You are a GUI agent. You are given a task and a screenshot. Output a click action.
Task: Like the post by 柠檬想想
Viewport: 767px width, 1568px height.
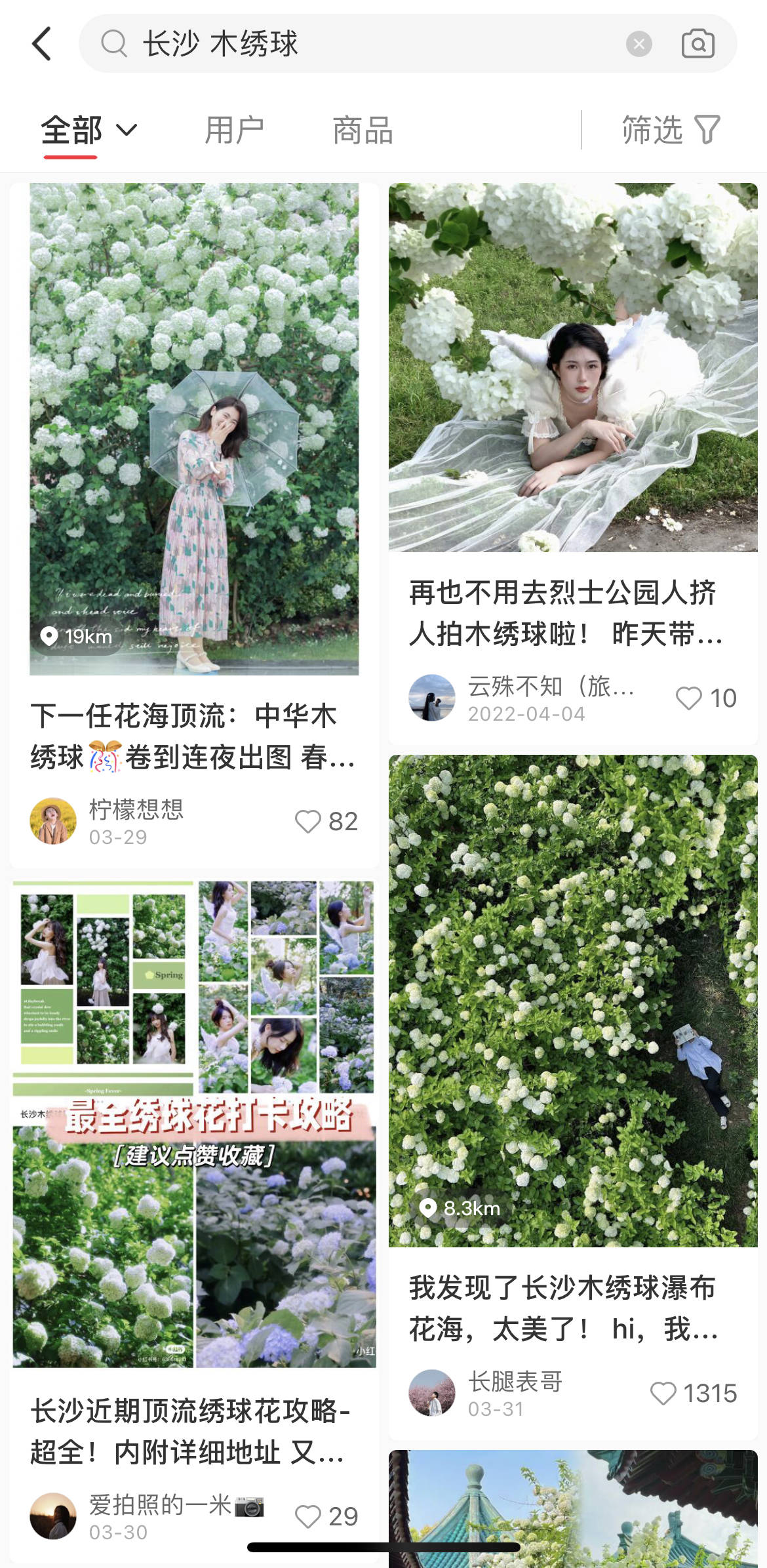point(308,821)
